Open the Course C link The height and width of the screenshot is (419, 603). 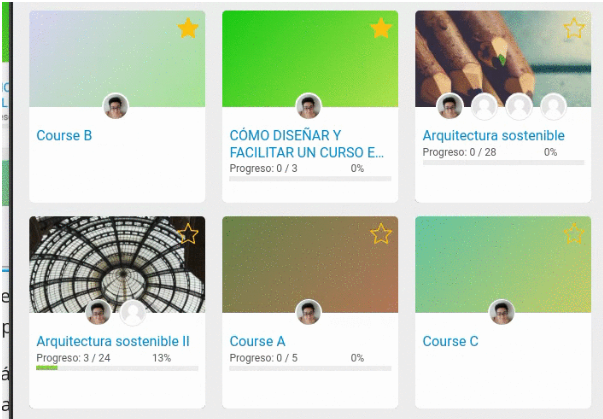(450, 341)
